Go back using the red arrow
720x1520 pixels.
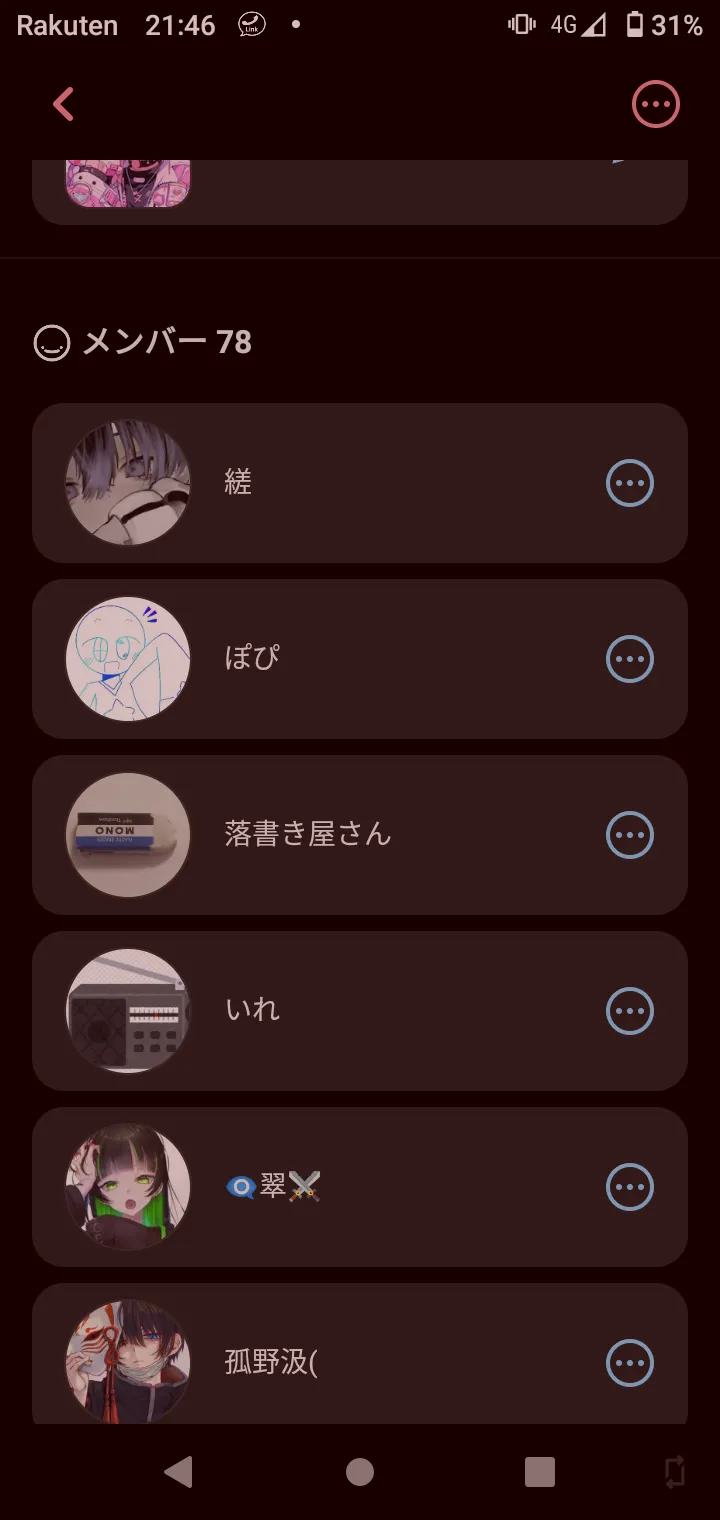point(64,104)
